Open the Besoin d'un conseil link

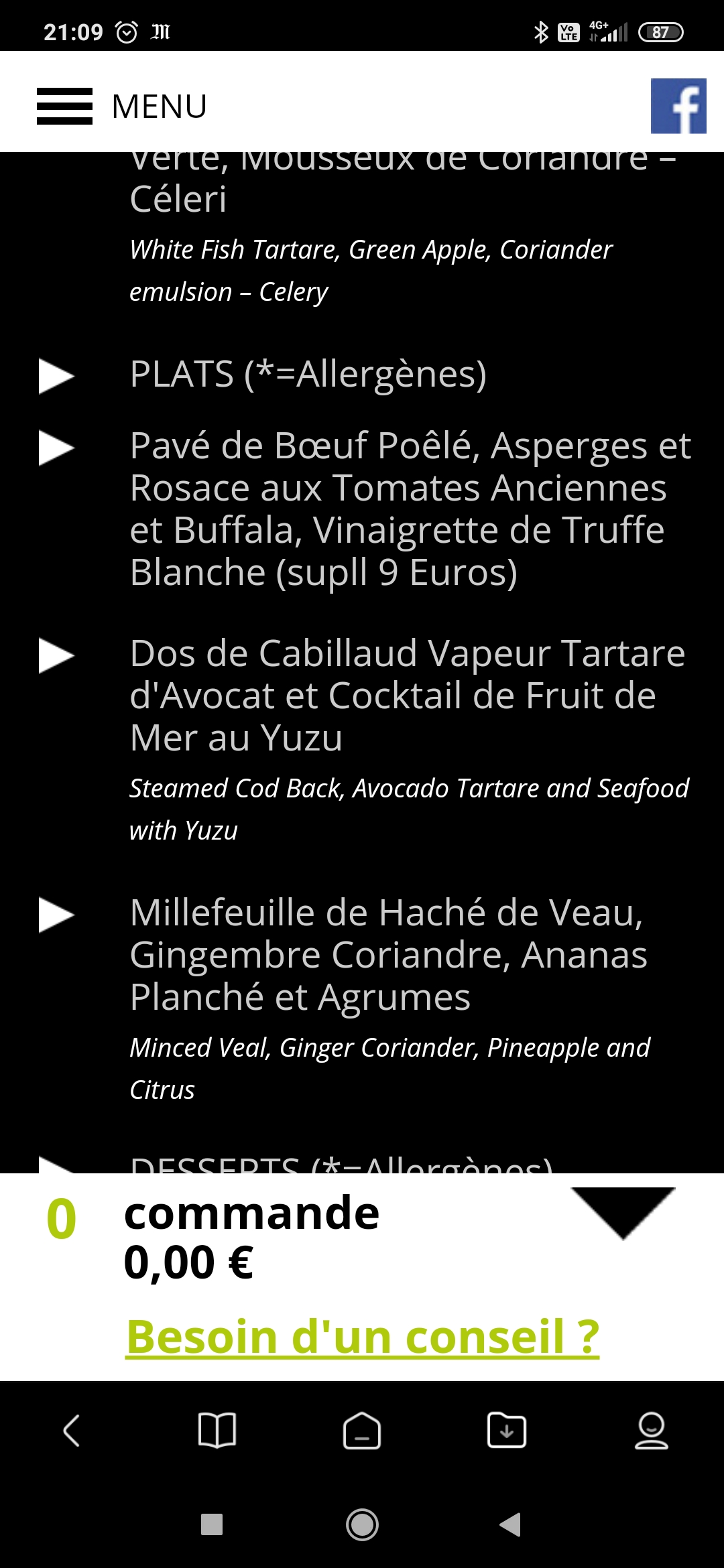363,1336
